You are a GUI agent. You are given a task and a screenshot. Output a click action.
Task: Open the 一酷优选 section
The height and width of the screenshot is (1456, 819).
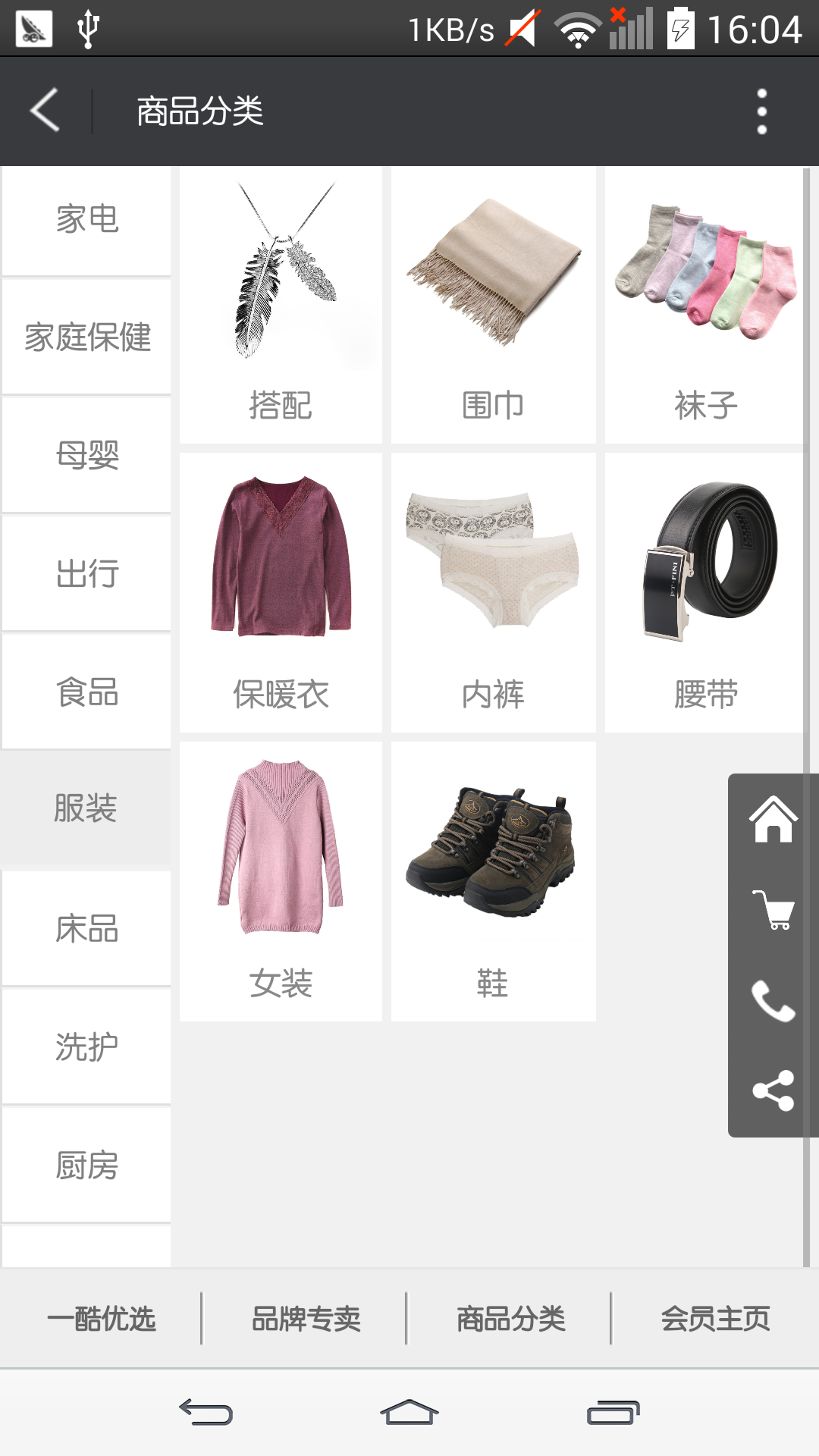click(102, 1317)
